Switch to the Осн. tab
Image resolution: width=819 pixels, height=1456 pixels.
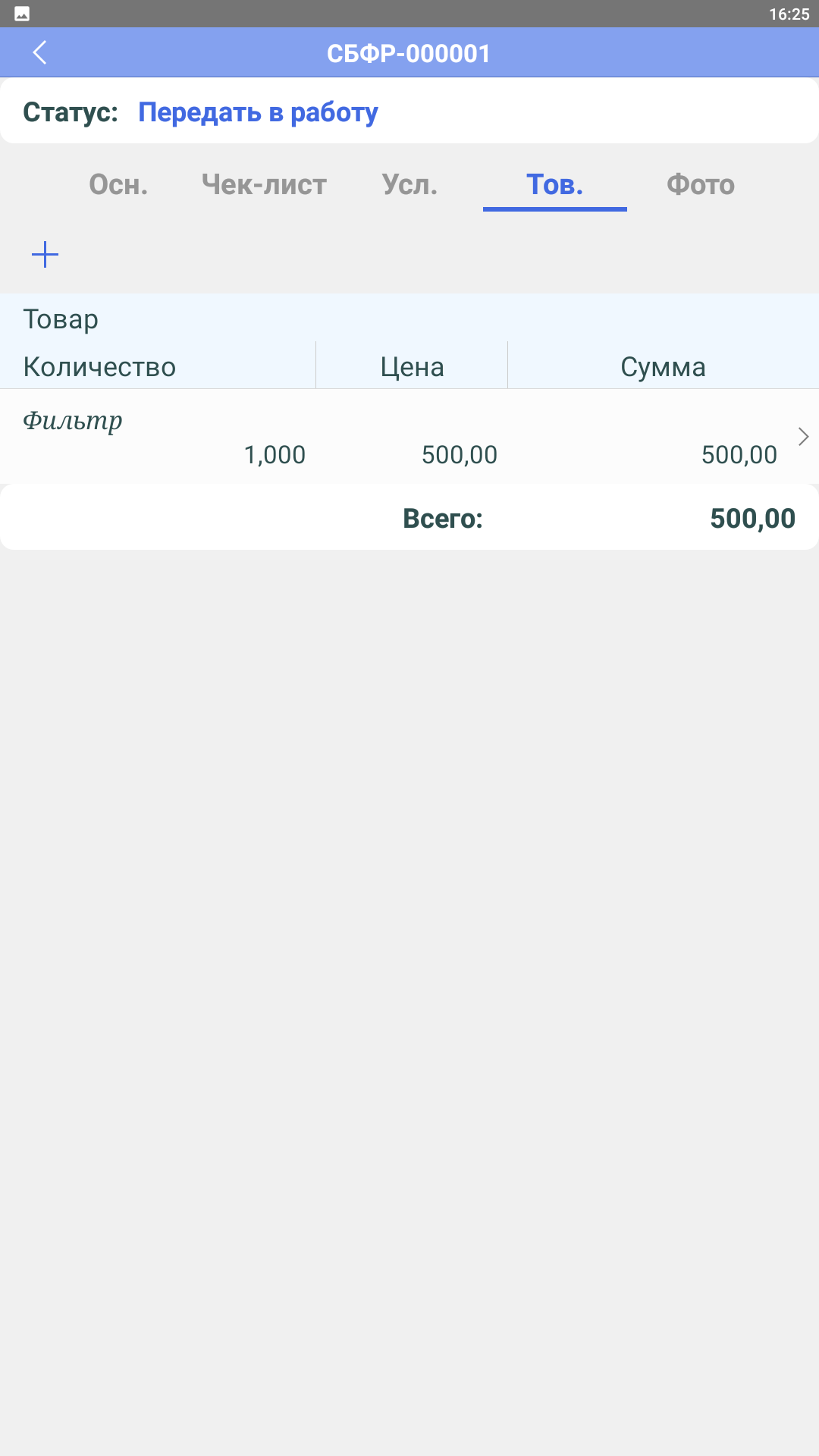[x=118, y=185]
